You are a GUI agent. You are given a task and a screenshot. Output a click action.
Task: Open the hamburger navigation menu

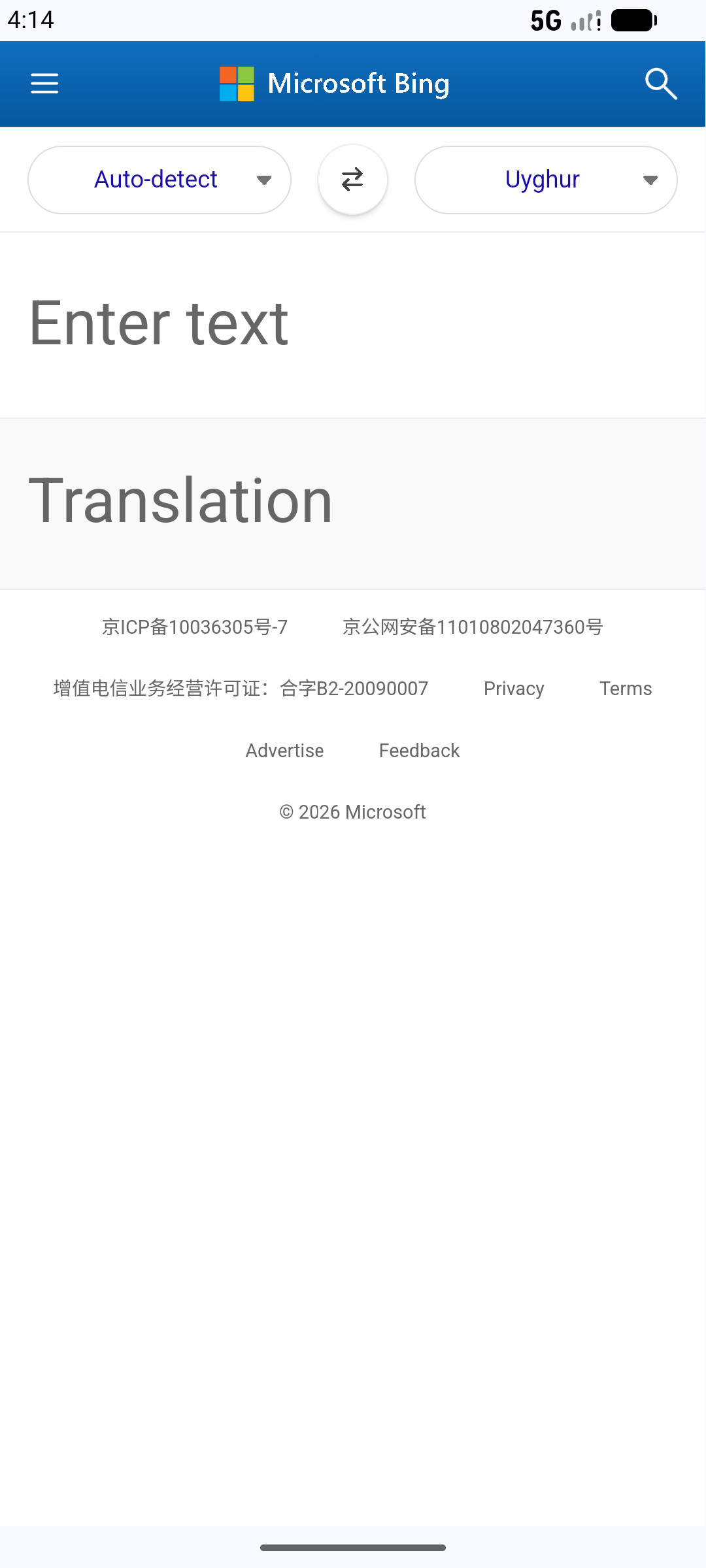(x=44, y=84)
